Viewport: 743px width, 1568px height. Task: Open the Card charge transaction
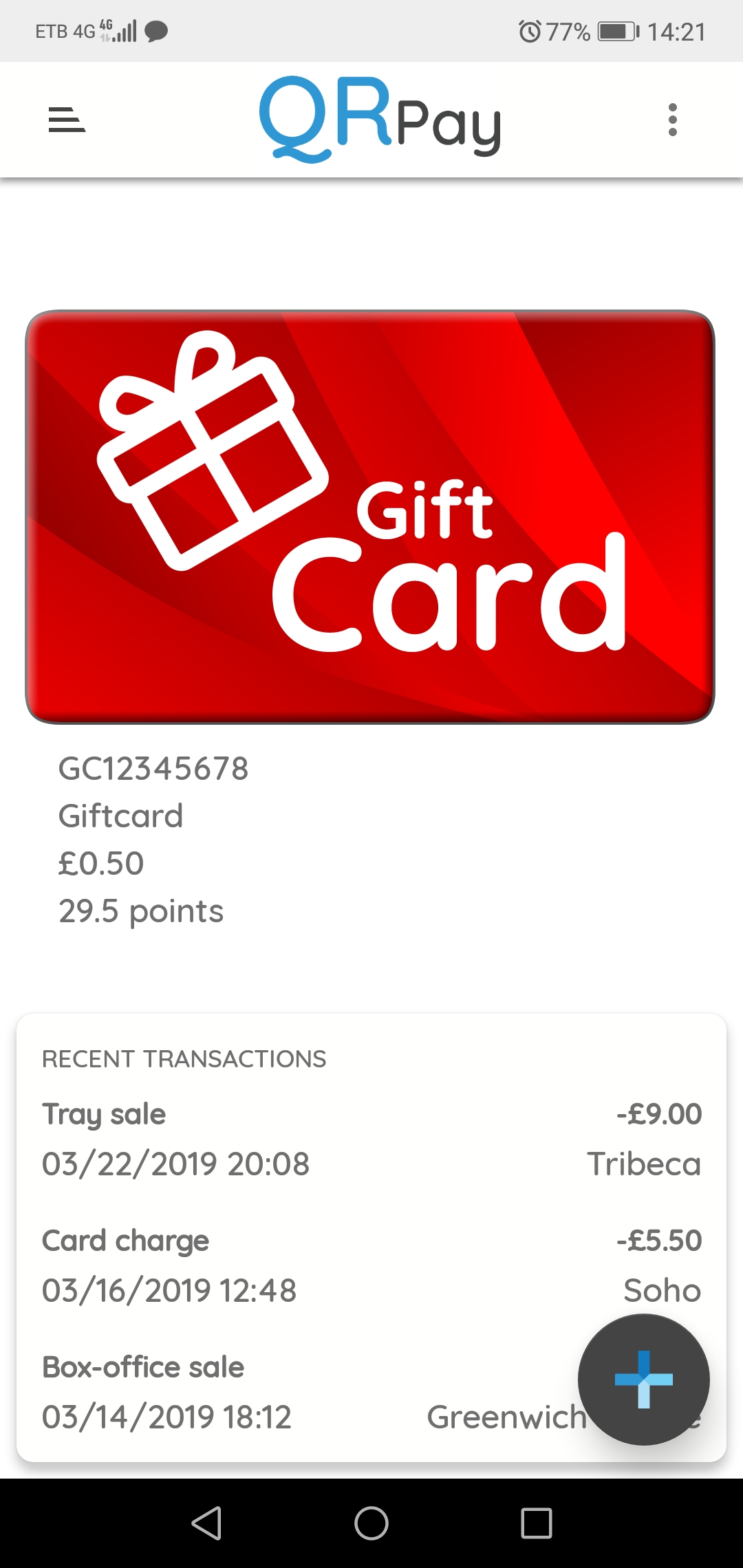(371, 1265)
